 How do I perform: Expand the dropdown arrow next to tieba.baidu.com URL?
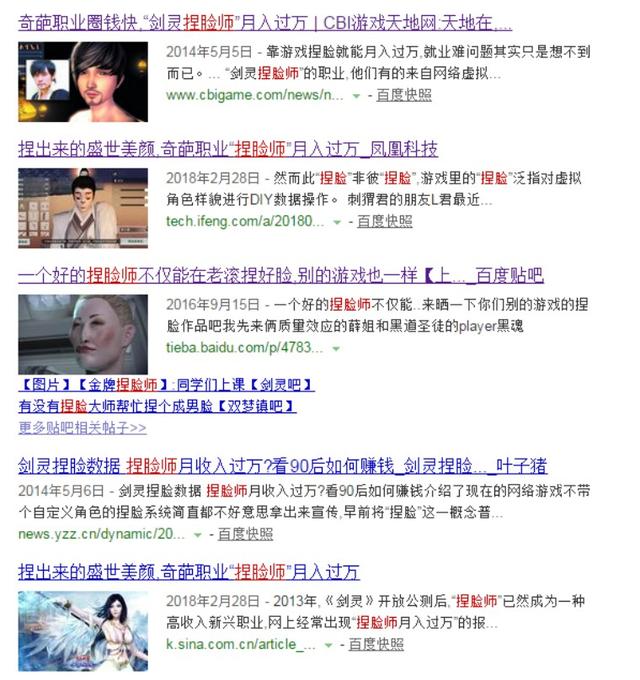pyautogui.click(x=336, y=348)
